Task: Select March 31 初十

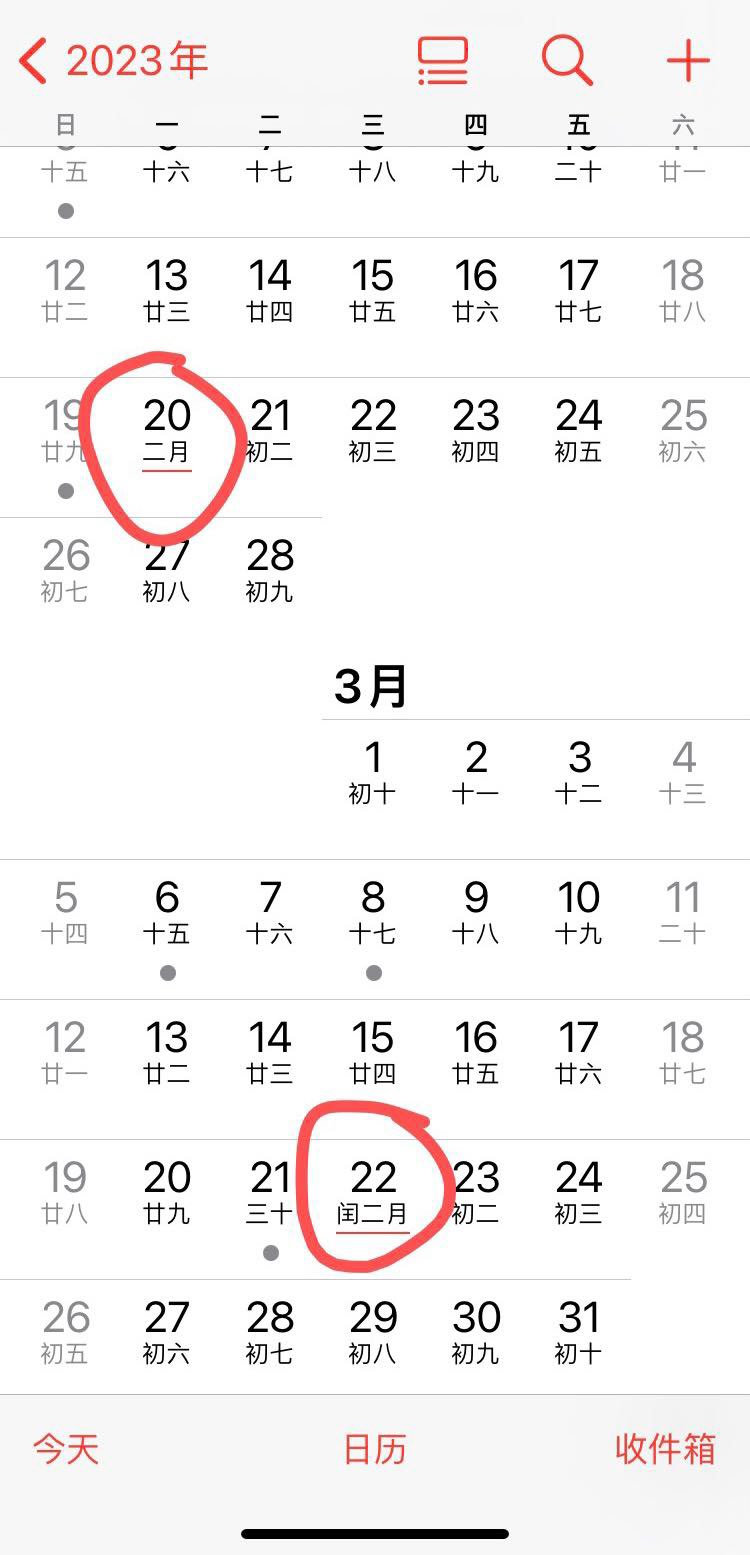Action: coord(579,1332)
